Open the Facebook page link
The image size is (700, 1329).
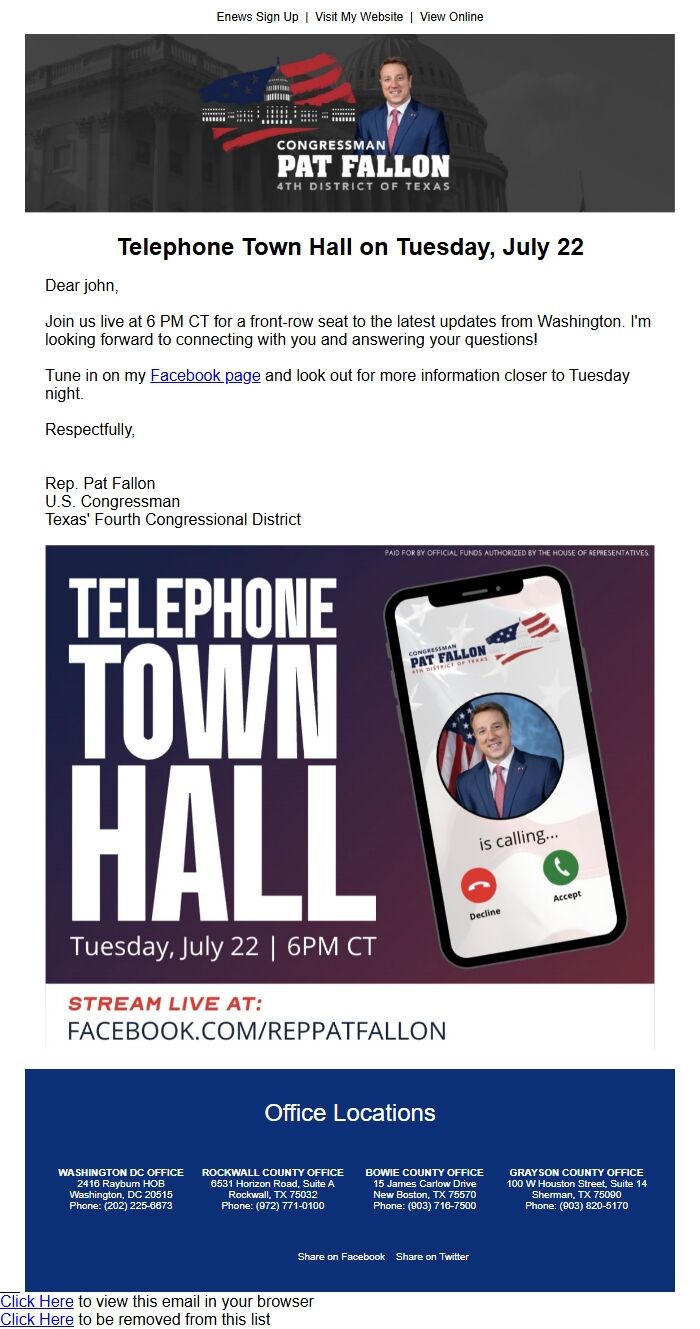[205, 376]
